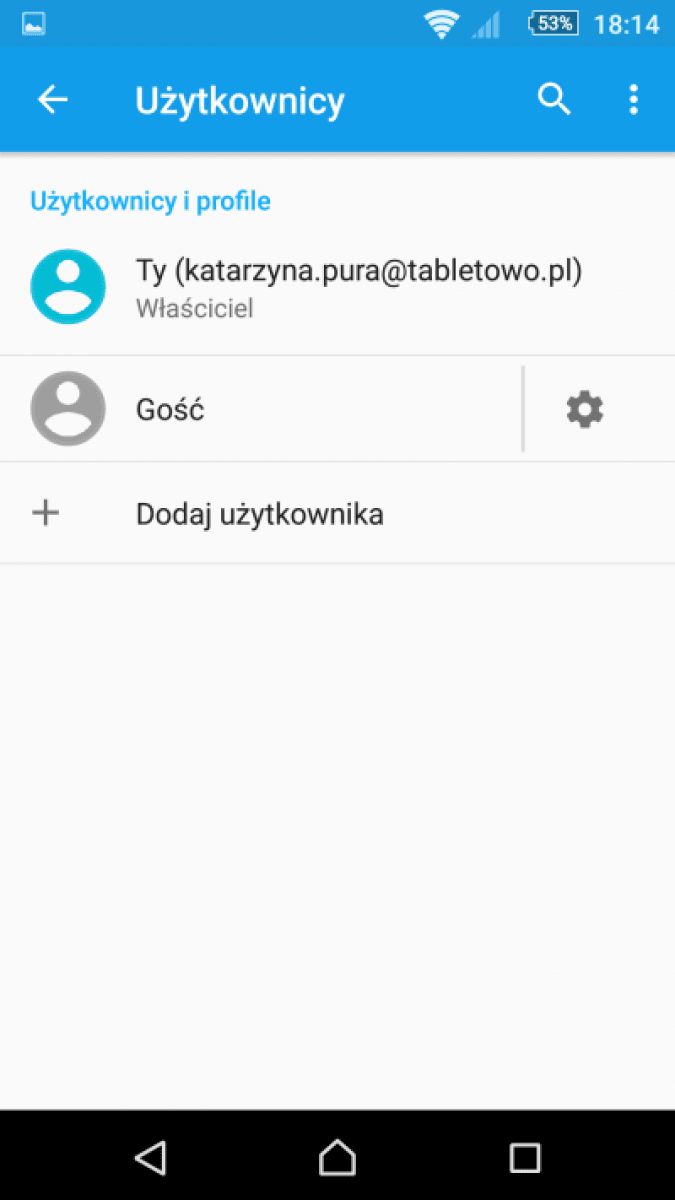Open the three-dot overflow menu
This screenshot has height=1200, width=675.
[633, 99]
